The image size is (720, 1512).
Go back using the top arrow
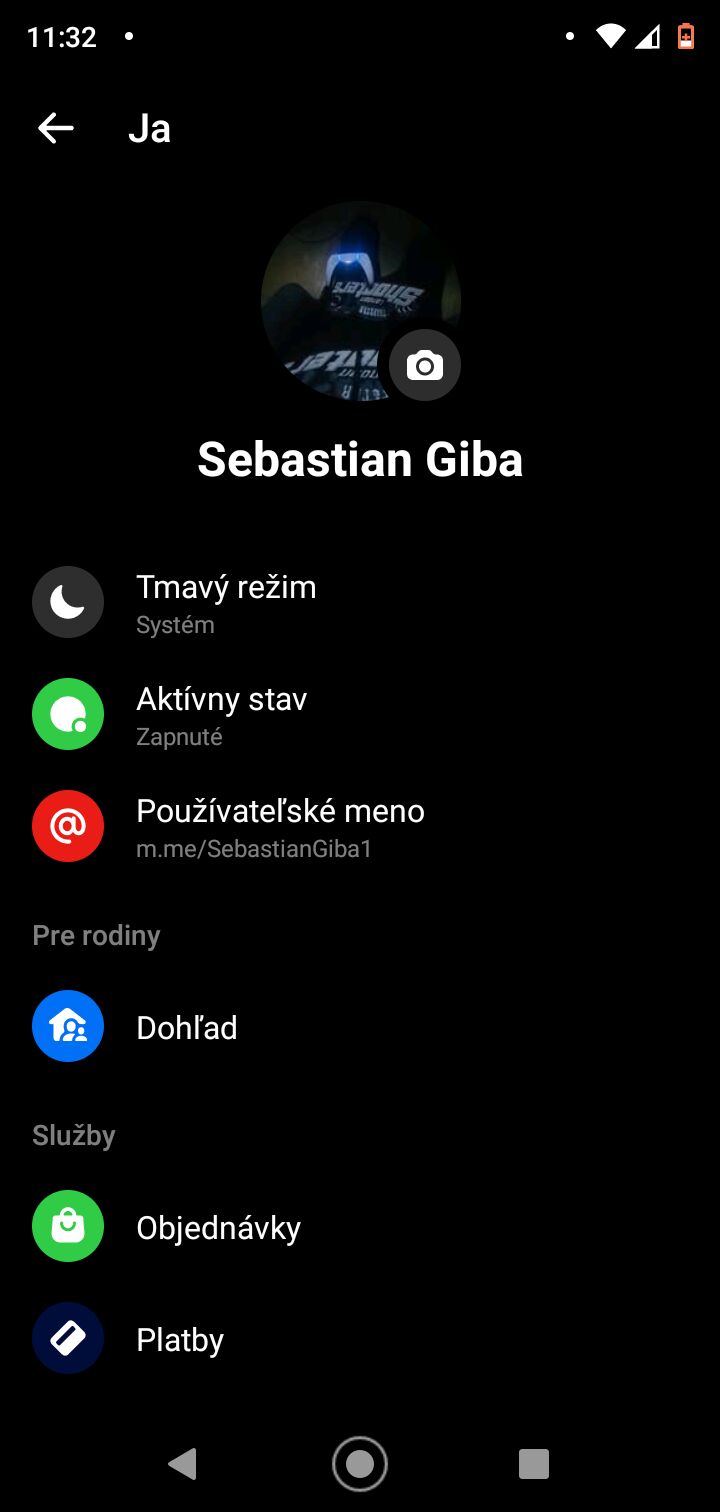click(x=56, y=128)
